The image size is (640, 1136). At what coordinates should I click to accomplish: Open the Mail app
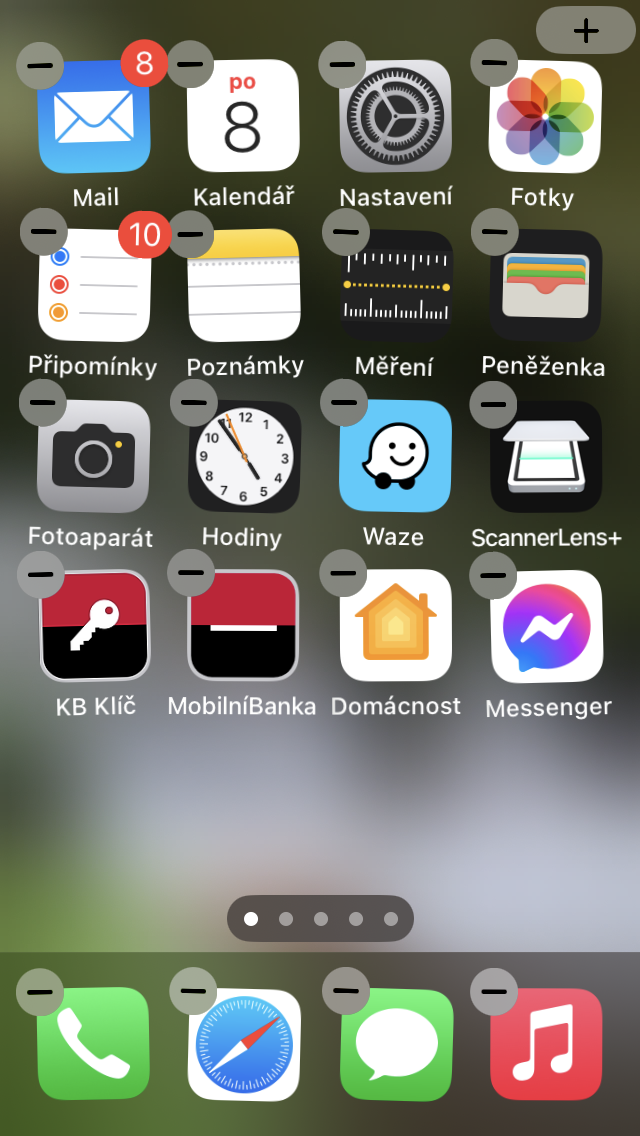pyautogui.click(x=95, y=117)
